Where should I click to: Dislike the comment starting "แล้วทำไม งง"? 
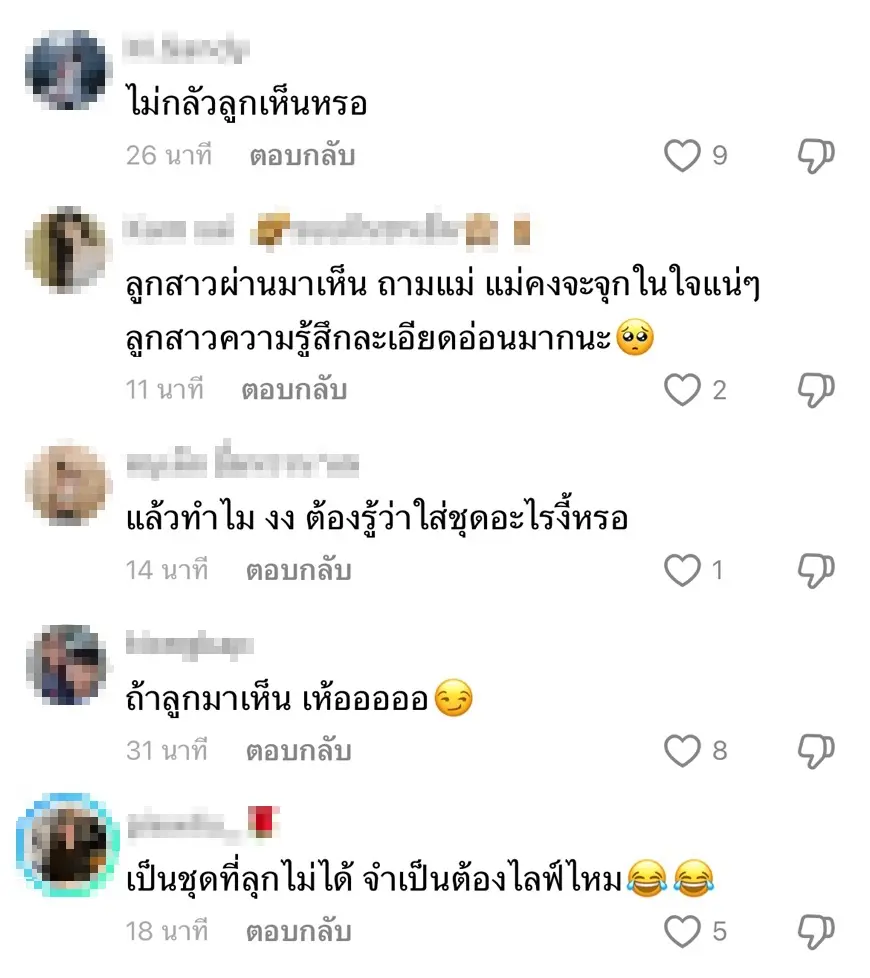[x=815, y=571]
